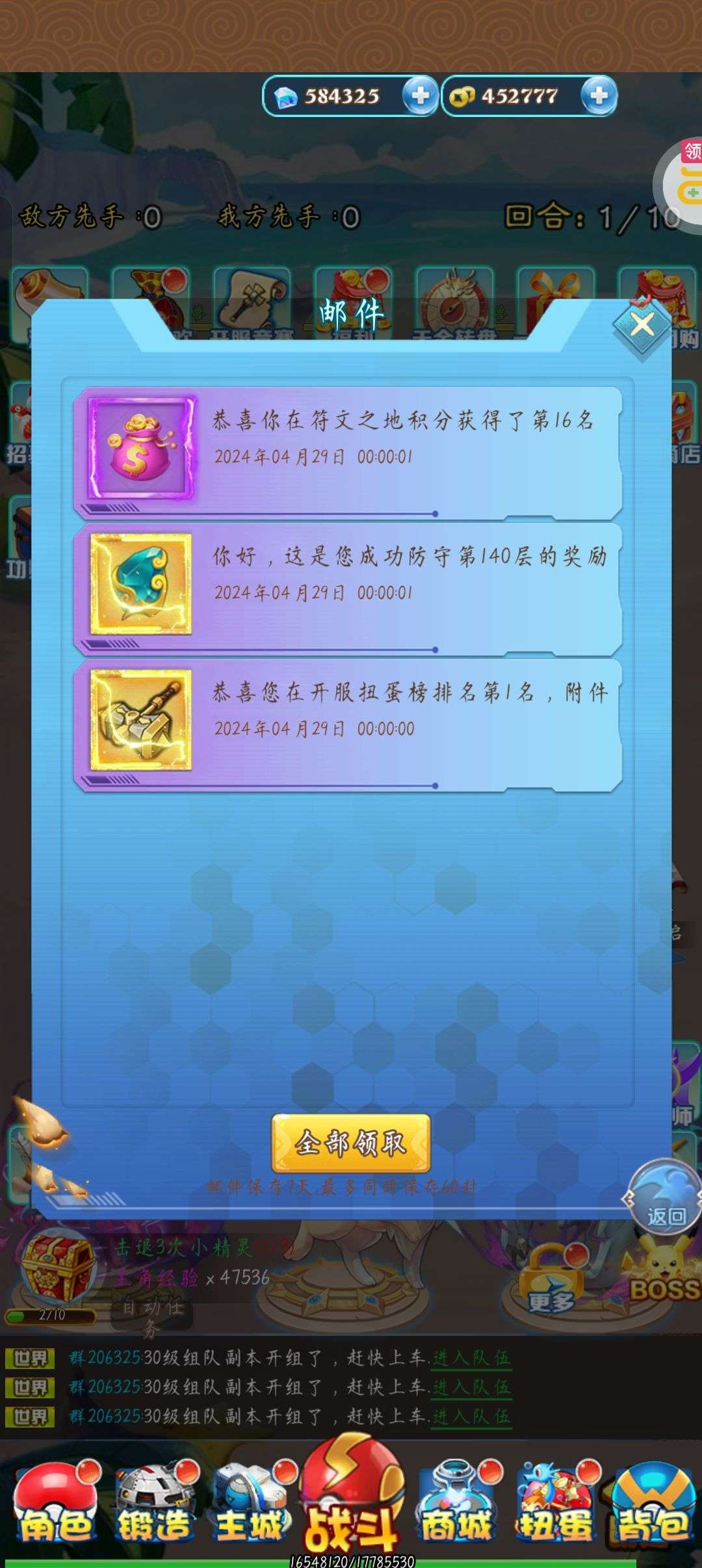Add more diamonds with the plus button
This screenshot has width=702, height=1568.
pos(419,96)
